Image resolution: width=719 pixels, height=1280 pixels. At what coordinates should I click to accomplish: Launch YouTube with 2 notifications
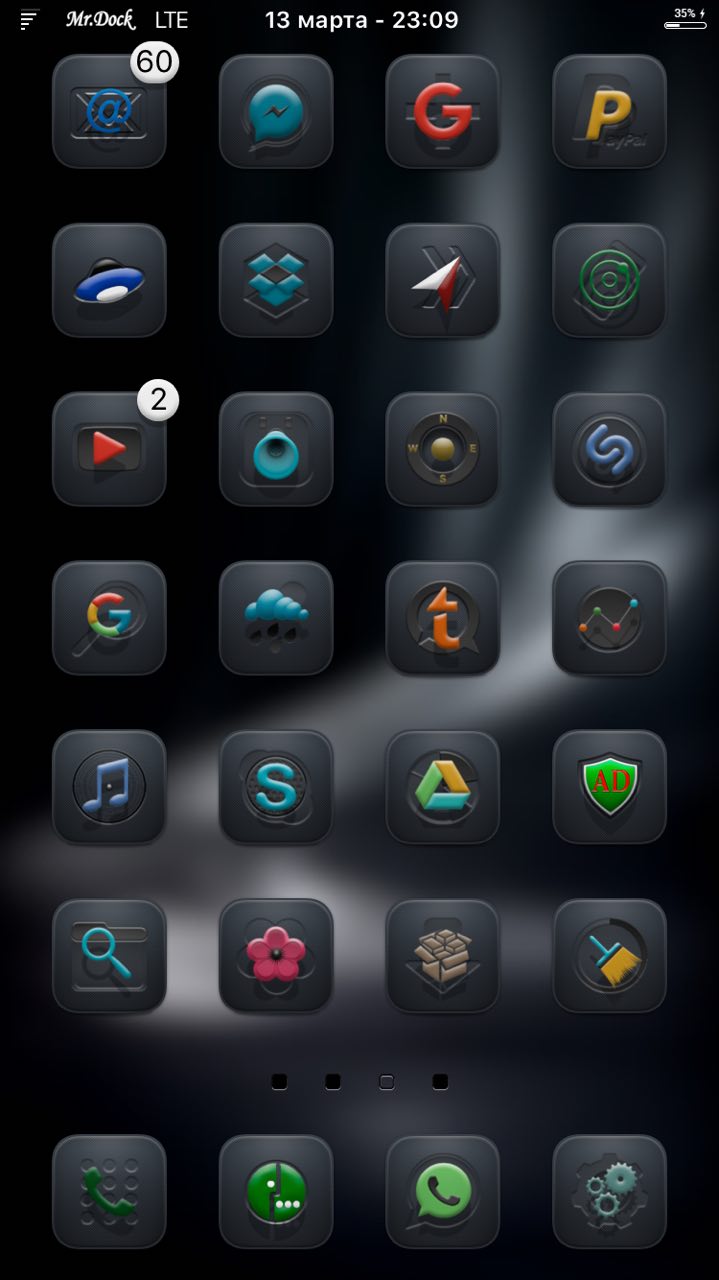point(109,449)
